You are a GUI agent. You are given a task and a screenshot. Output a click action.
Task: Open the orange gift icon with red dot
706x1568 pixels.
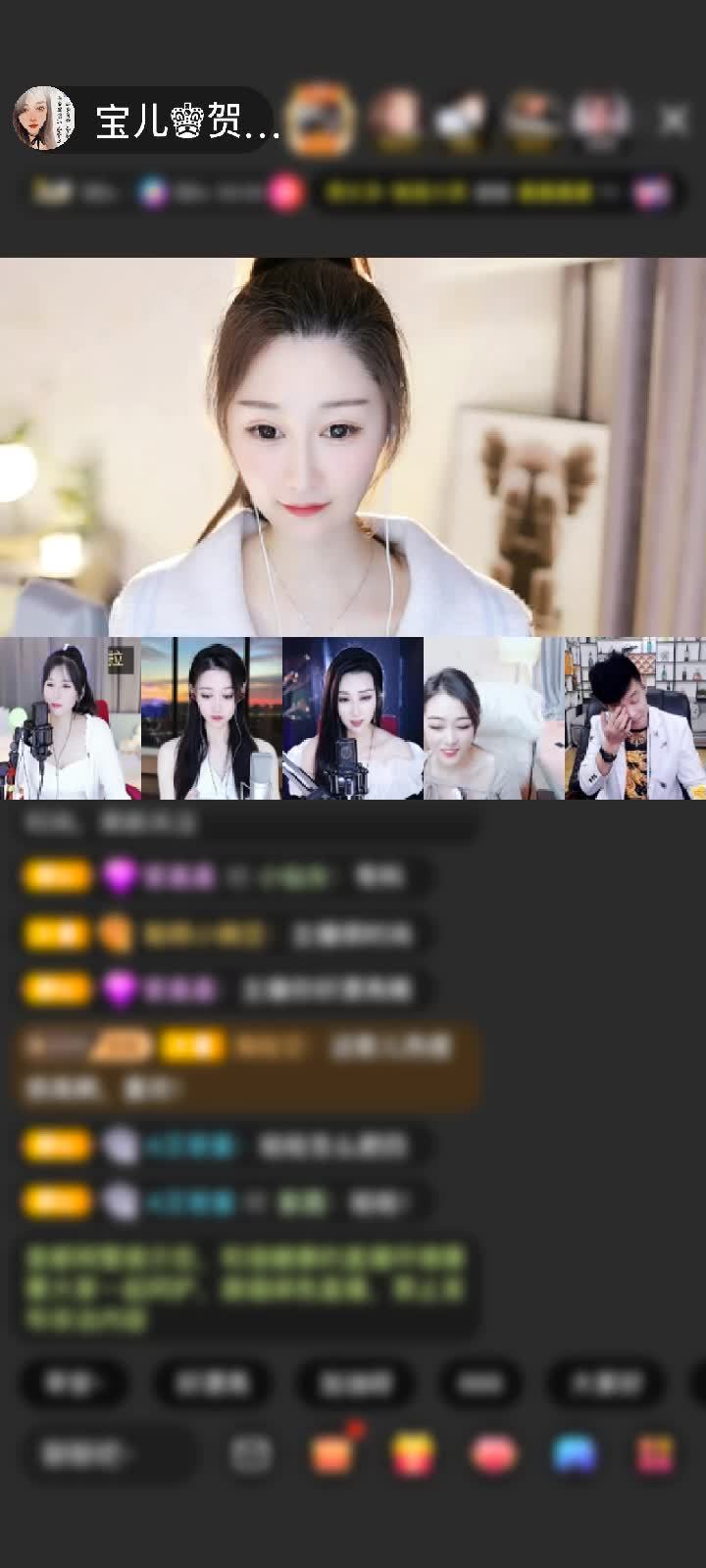pos(332,1454)
